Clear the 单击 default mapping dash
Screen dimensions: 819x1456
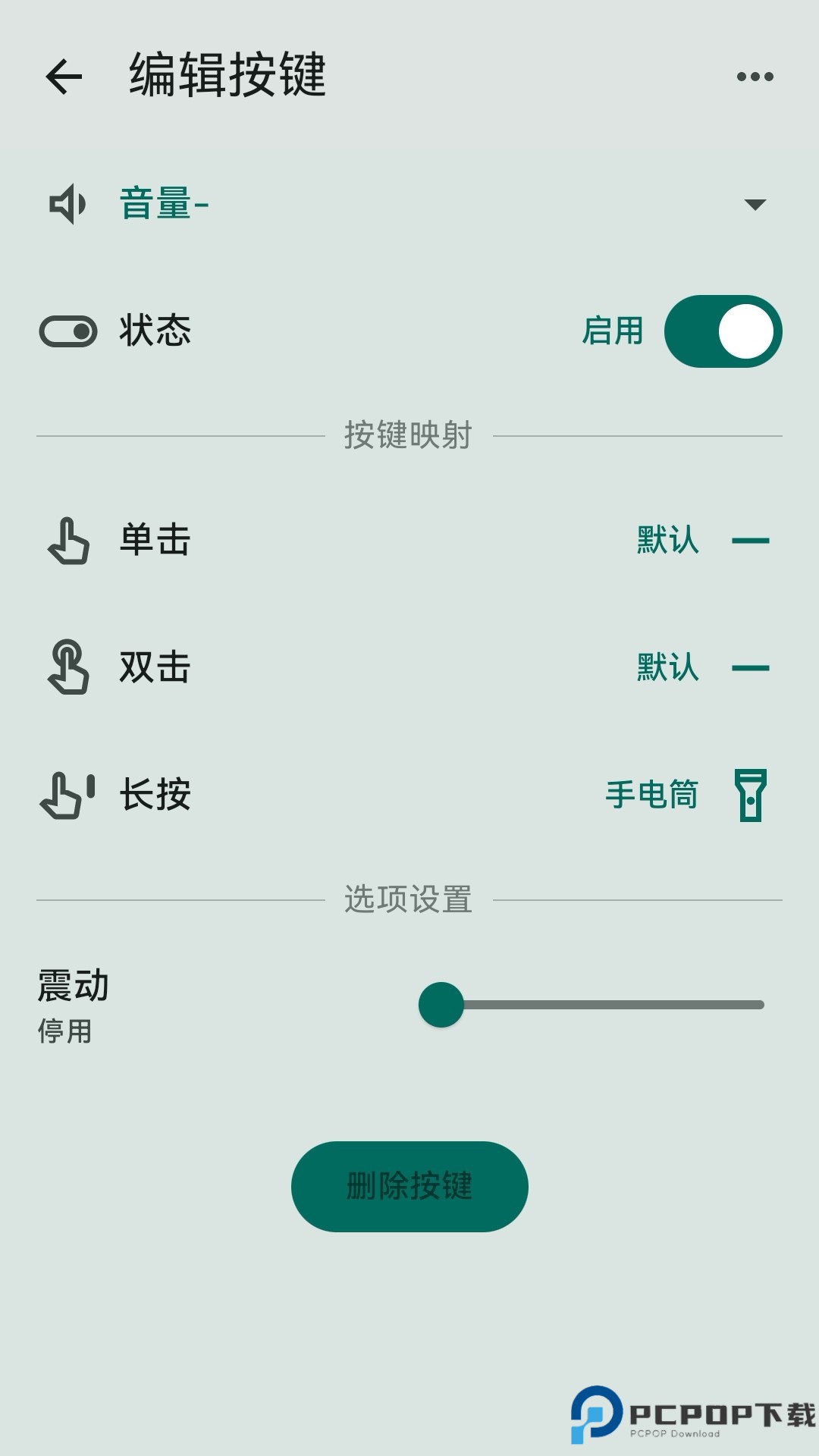pos(751,540)
